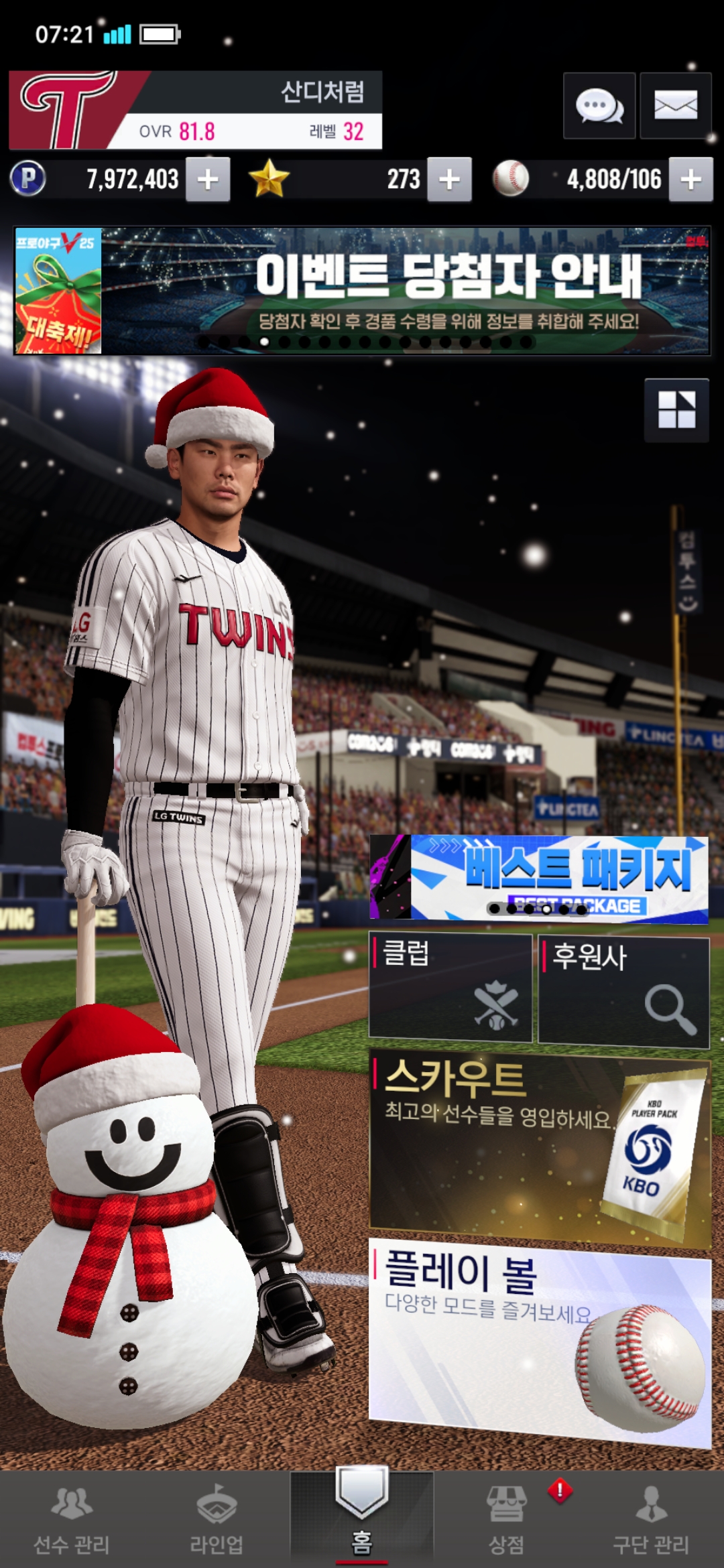The height and width of the screenshot is (1568, 724).
Task: Add more stars with plus button
Action: pos(449,180)
